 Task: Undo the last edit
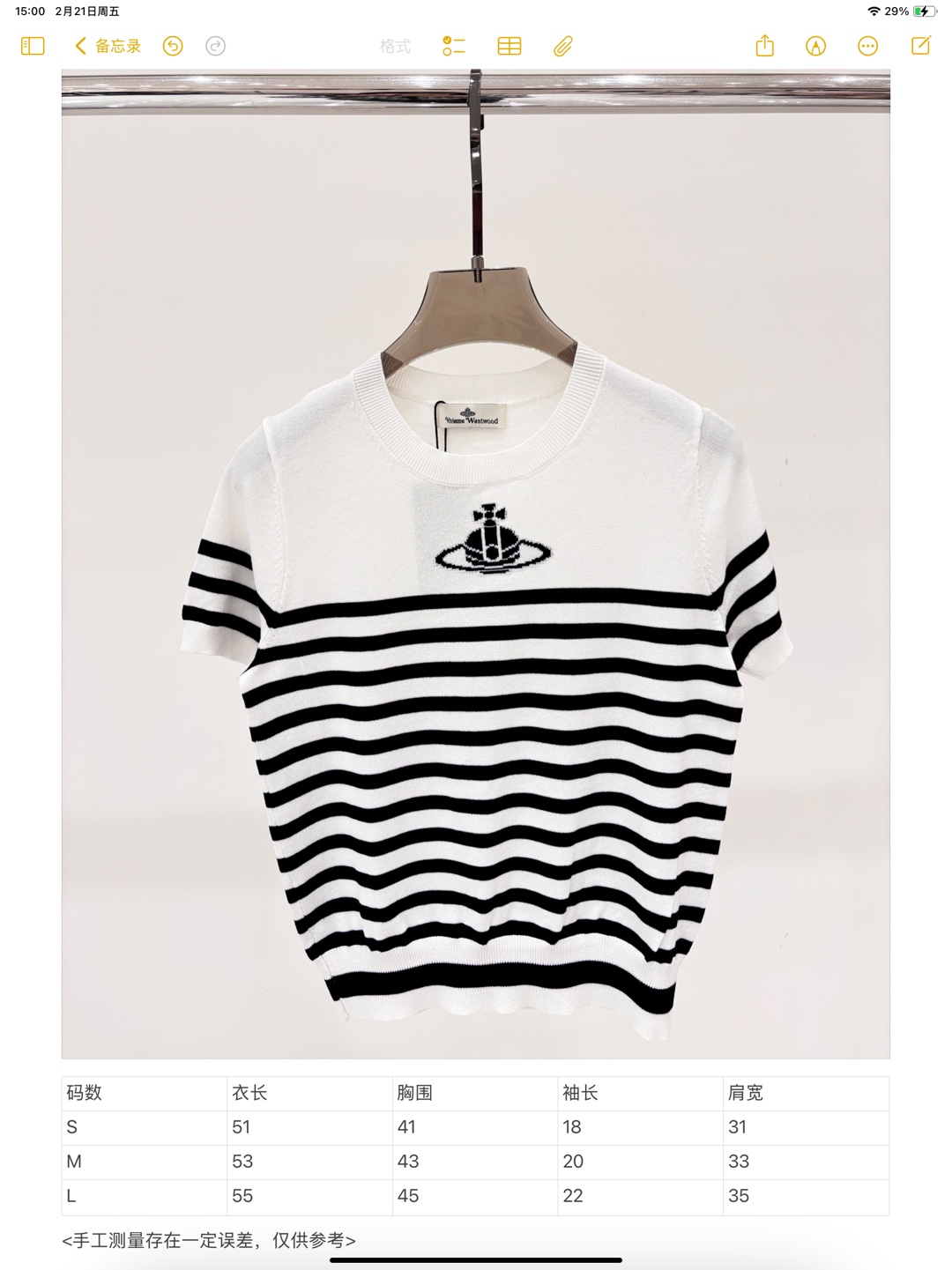click(173, 46)
